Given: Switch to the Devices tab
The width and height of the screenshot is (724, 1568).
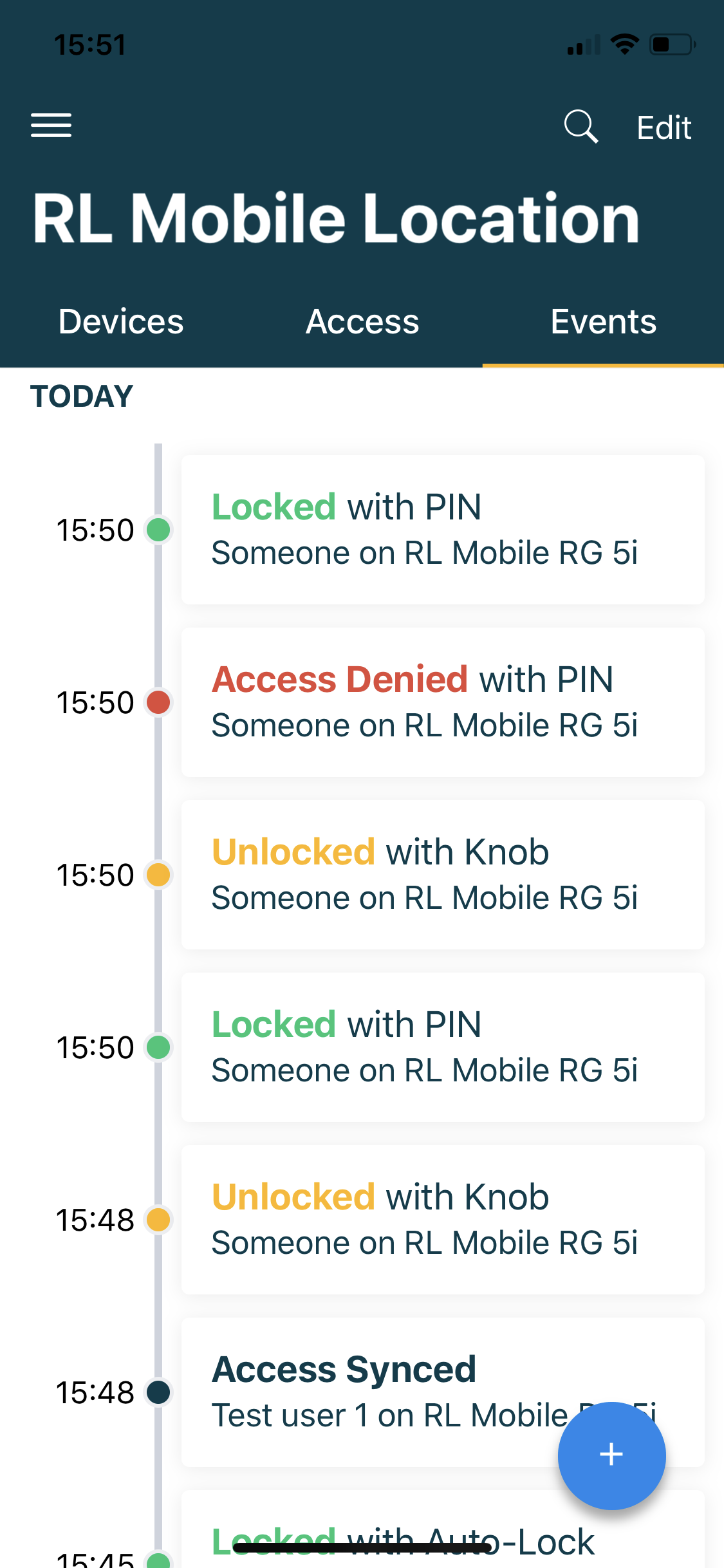Looking at the screenshot, I should 120,321.
